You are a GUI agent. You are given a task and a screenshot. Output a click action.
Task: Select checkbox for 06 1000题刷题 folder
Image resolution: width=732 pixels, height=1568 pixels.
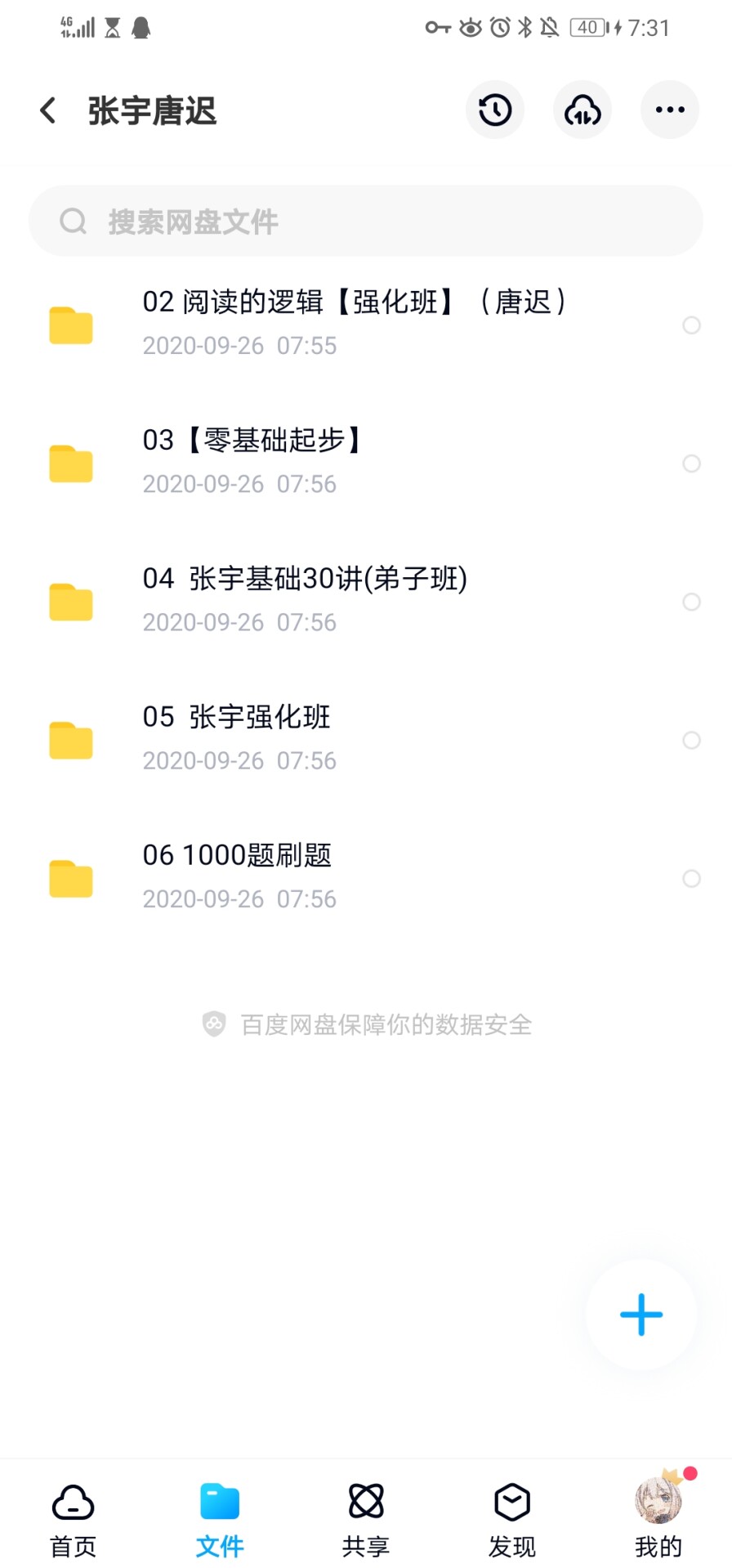pos(692,879)
